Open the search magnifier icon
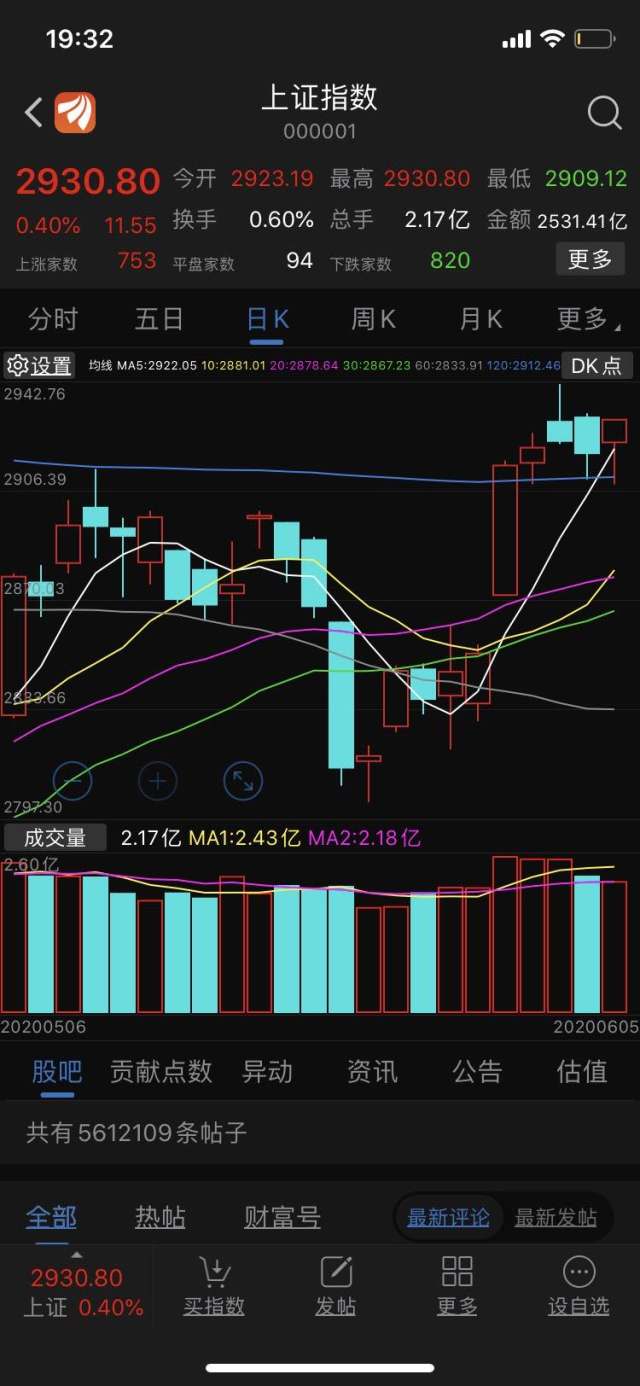The image size is (640, 1386). [604, 113]
